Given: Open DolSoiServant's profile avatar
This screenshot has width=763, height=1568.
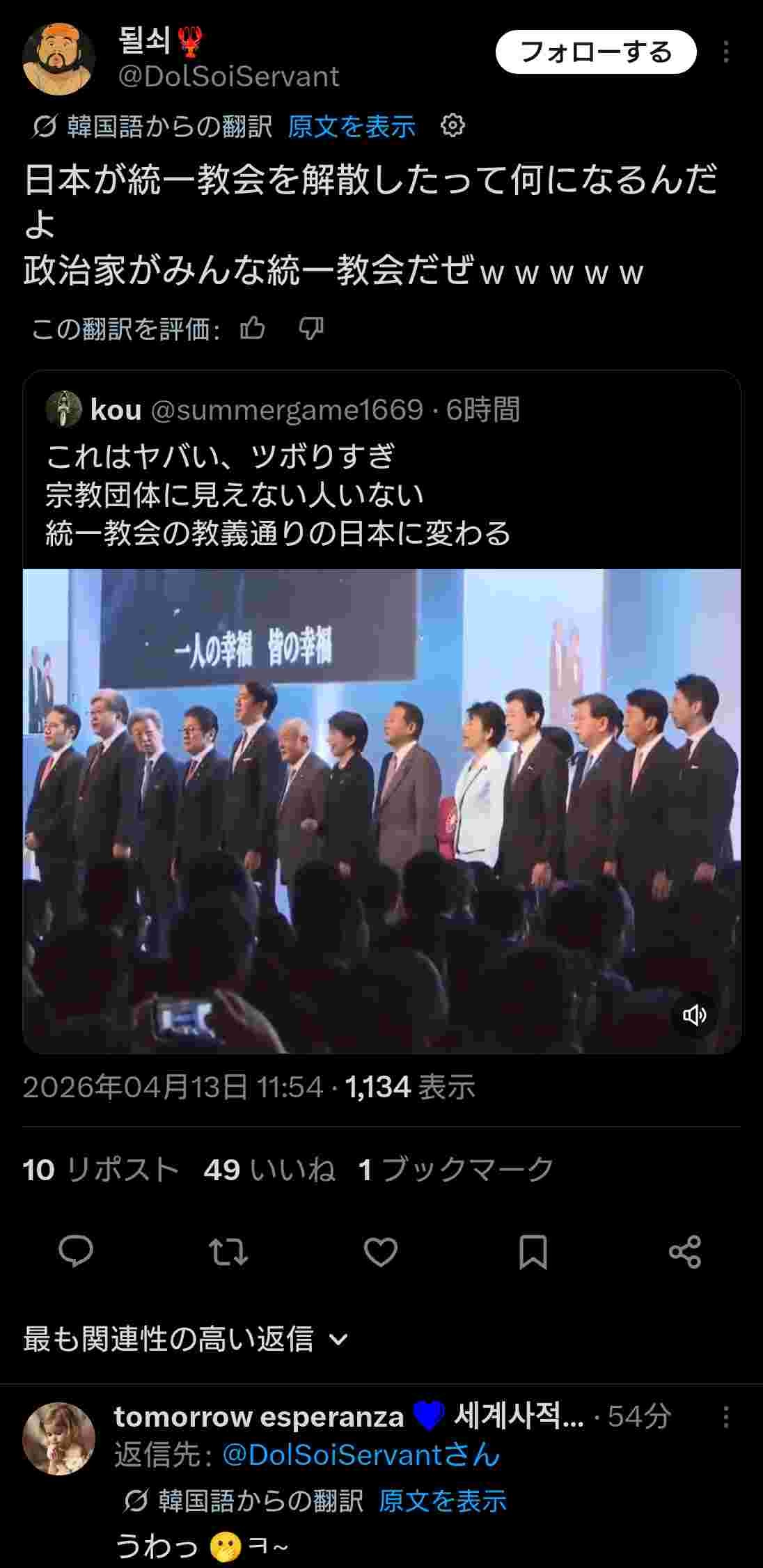Looking at the screenshot, I should click(58, 58).
